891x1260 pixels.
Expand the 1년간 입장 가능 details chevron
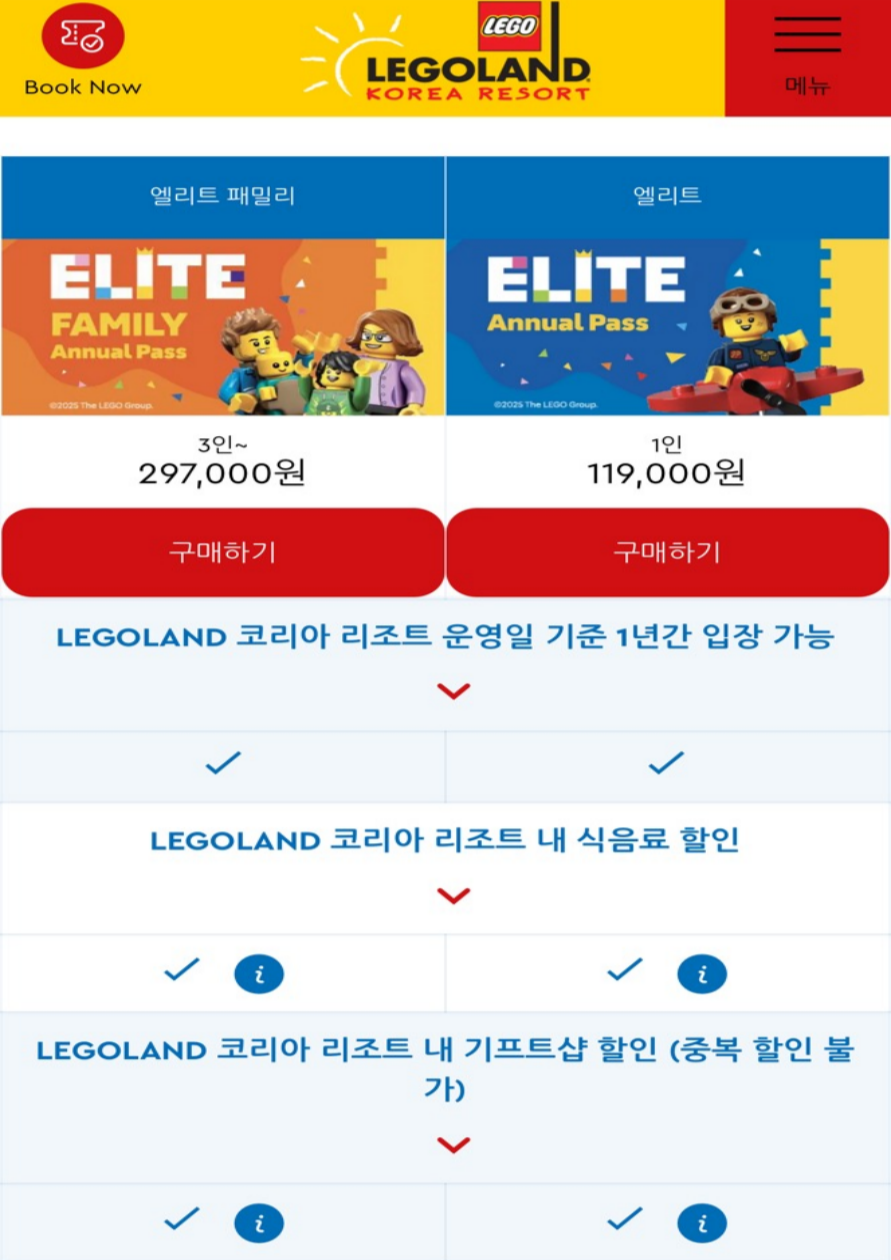(x=456, y=688)
